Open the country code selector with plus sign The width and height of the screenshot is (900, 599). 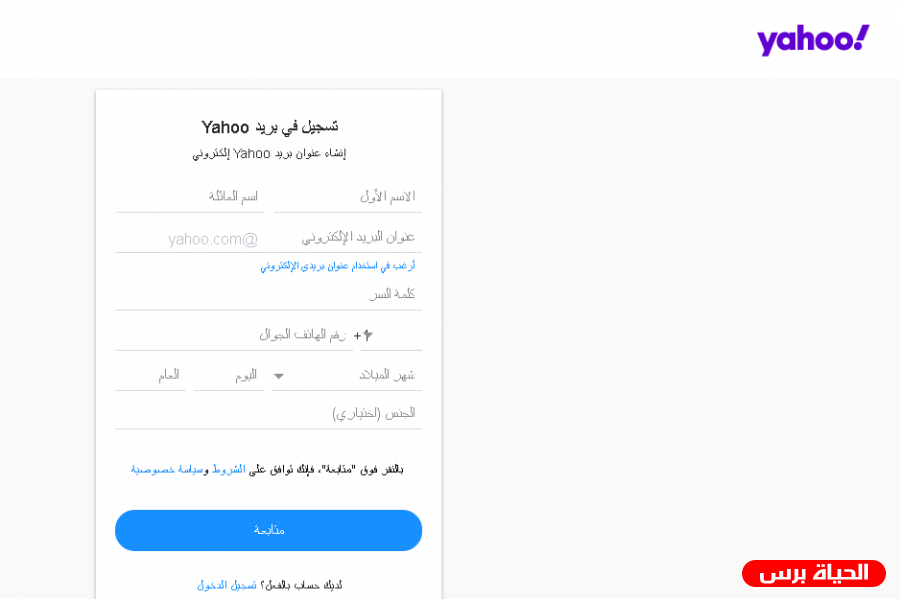[365, 335]
